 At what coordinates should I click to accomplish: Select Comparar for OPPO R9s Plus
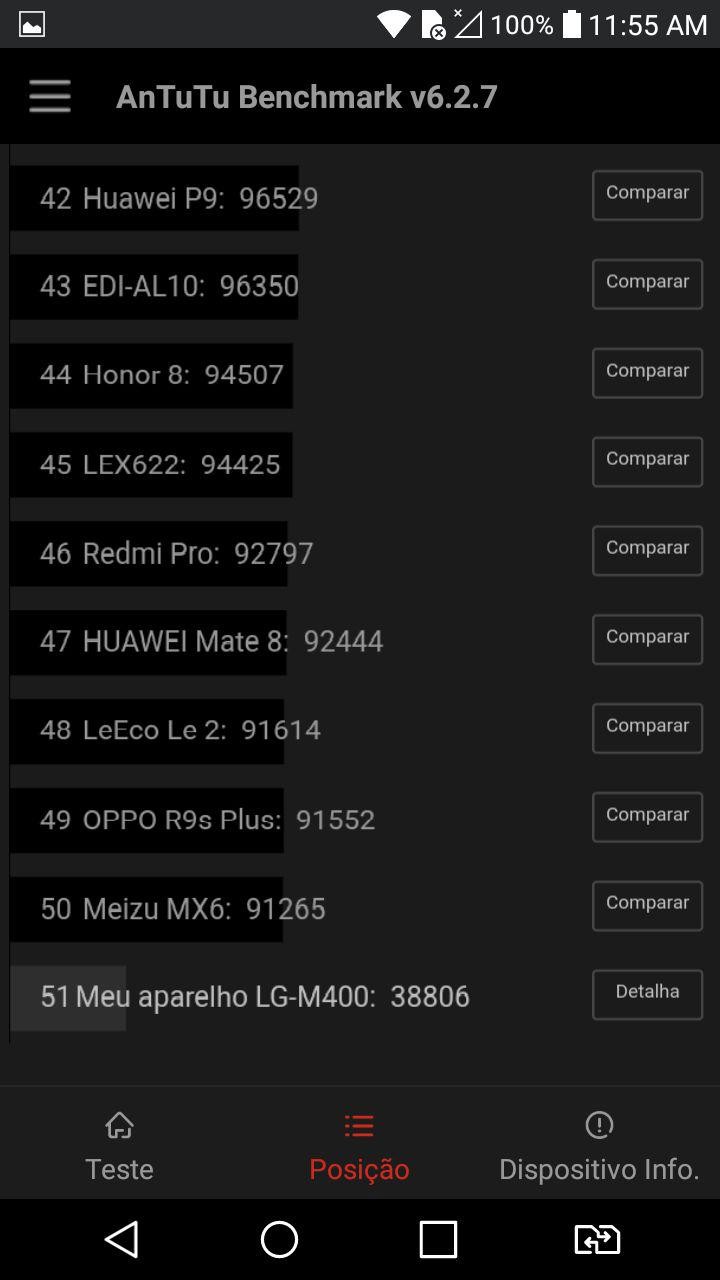click(x=647, y=816)
